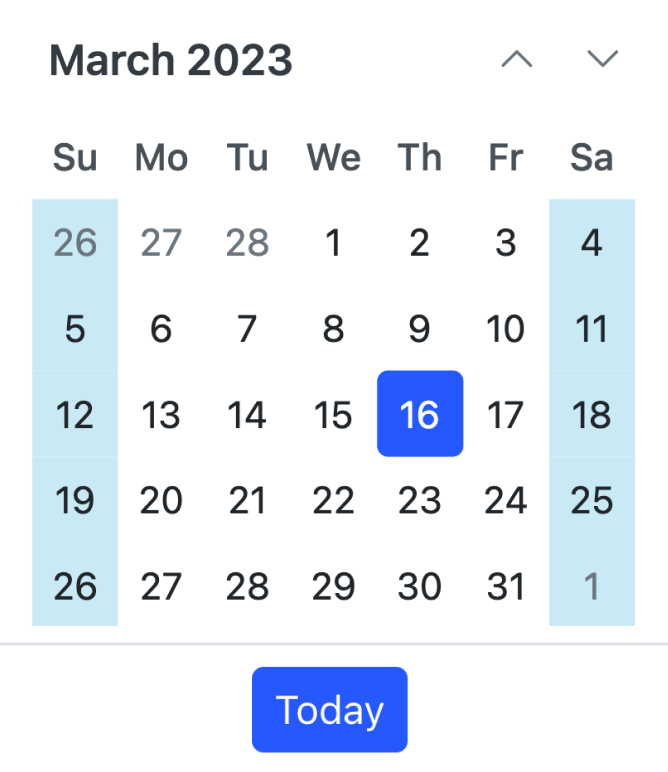Select the highlighted date March 16
Screen dimensions: 668x772
419,414
